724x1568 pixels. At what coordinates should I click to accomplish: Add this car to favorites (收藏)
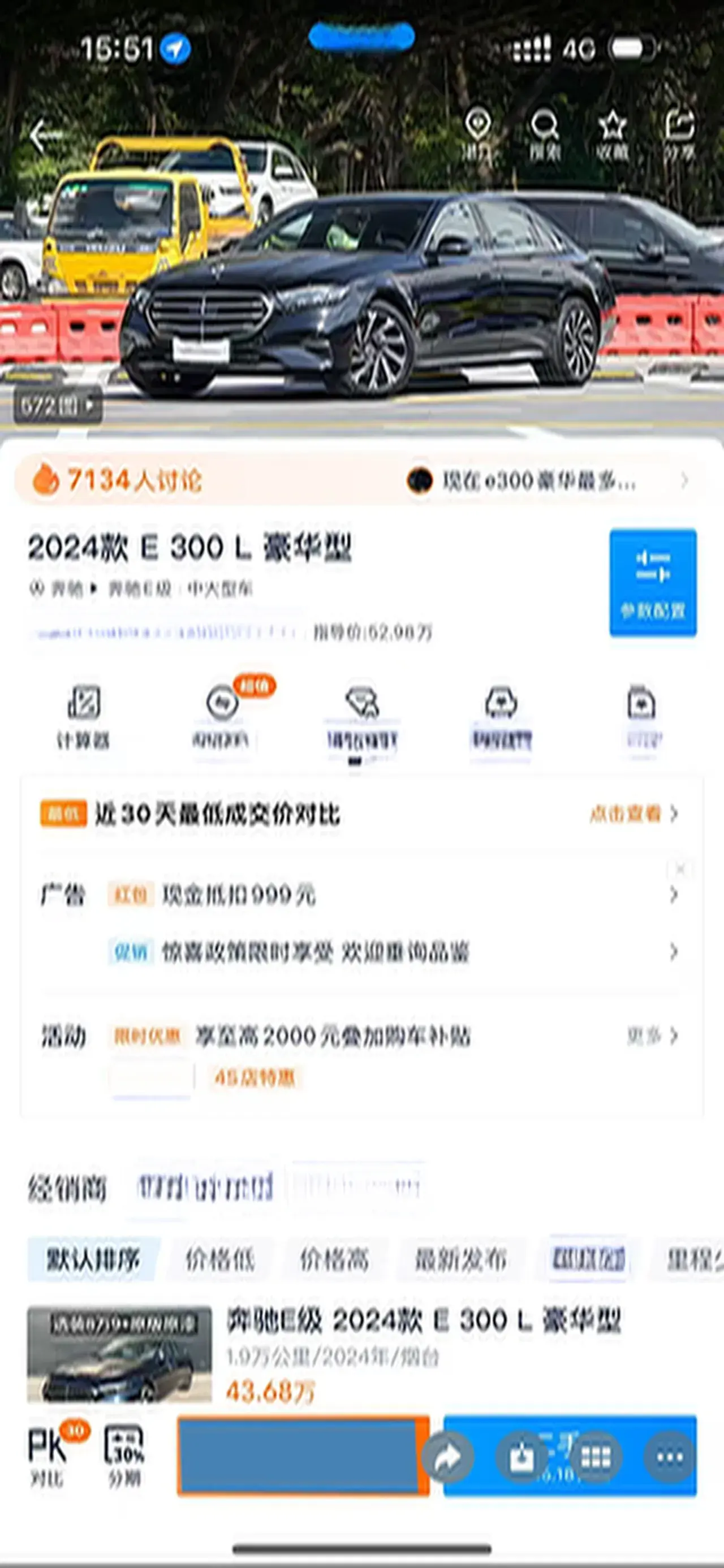[612, 135]
